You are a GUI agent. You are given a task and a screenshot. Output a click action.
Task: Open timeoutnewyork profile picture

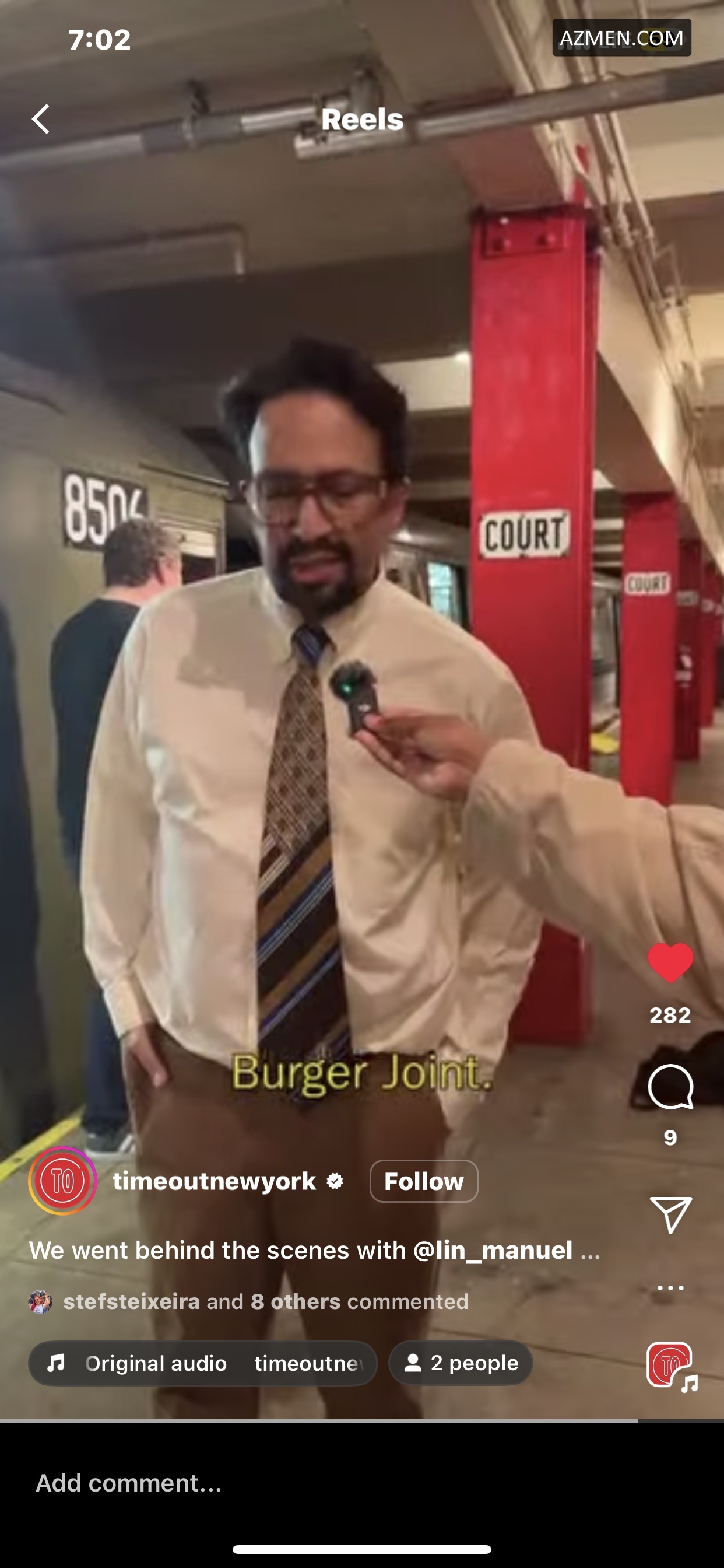[63, 1181]
